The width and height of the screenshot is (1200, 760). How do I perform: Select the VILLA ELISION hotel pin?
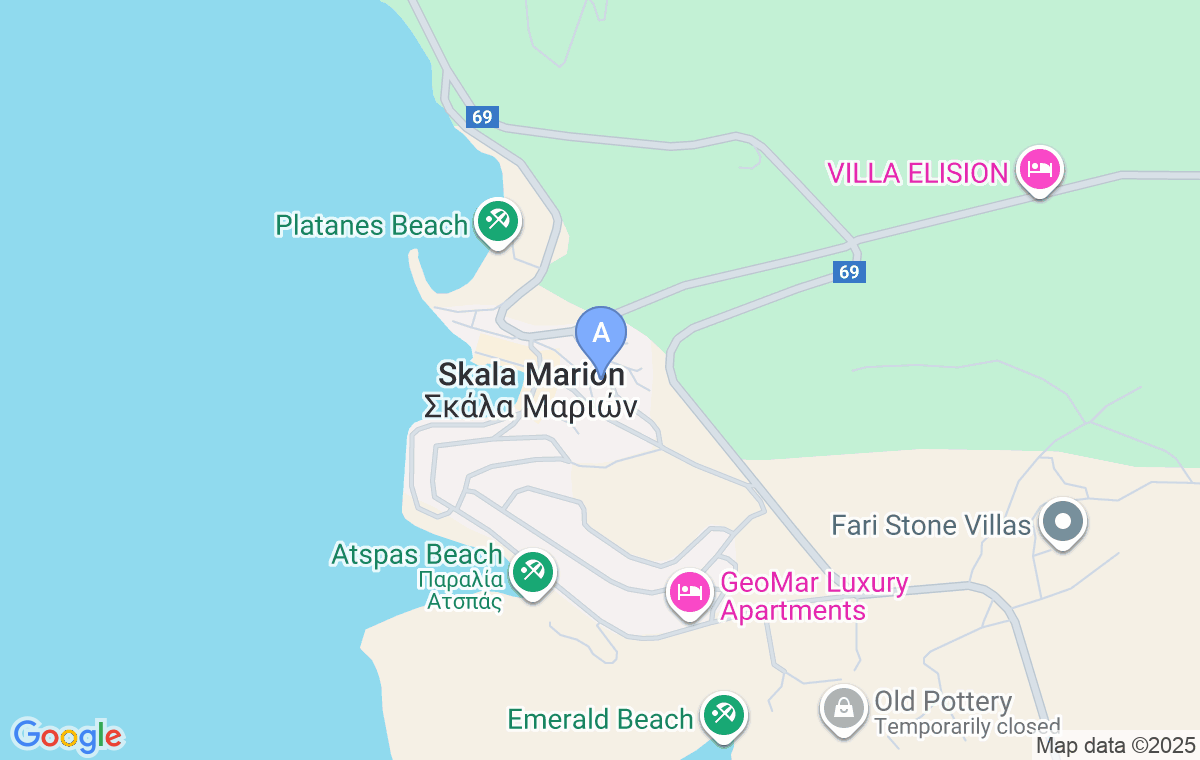coord(1039,169)
